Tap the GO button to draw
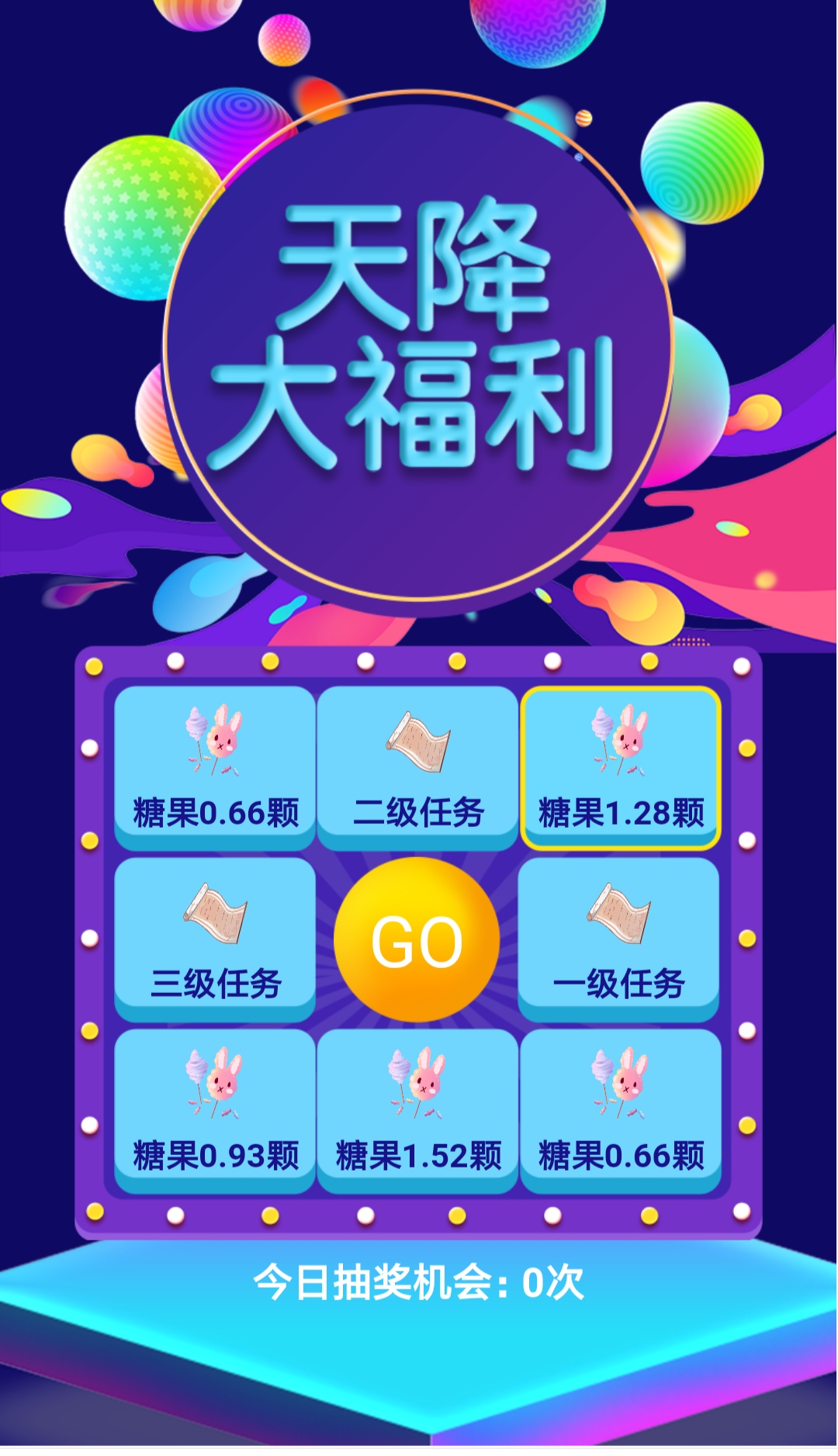 (417, 939)
